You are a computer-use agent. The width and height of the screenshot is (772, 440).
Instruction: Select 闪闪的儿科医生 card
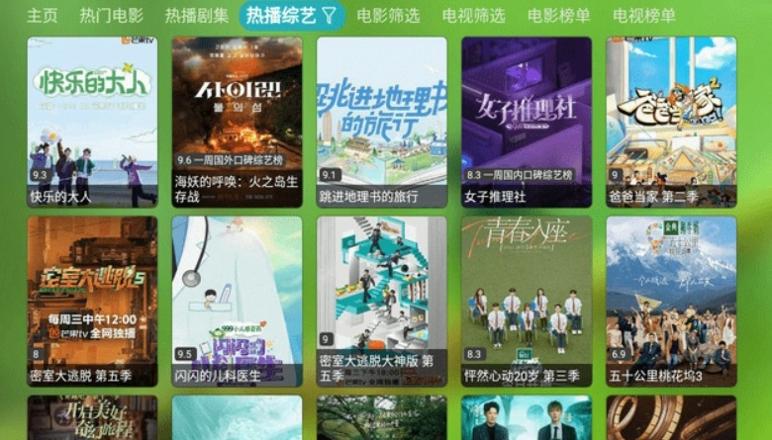(237, 301)
